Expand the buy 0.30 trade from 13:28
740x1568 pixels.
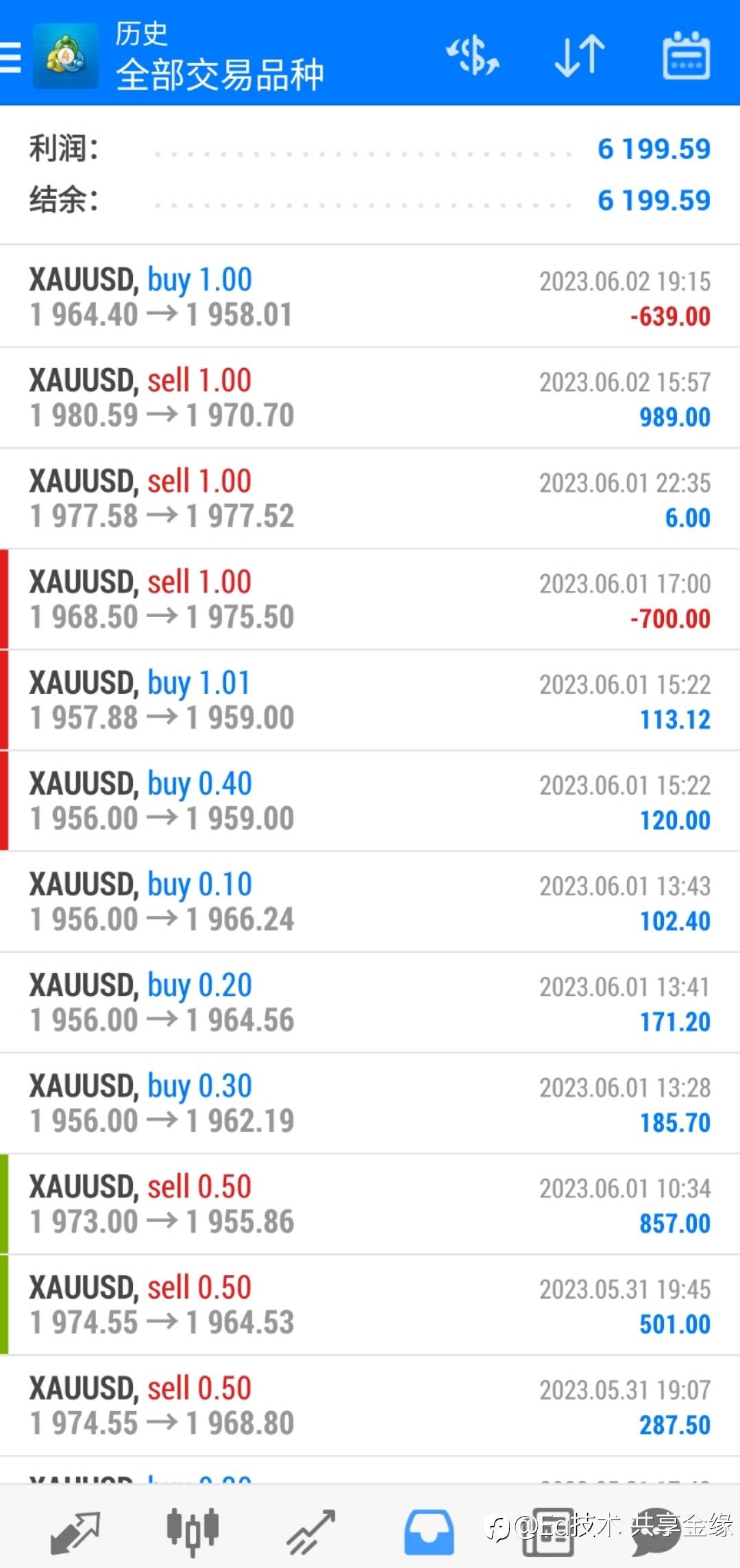coord(370,1103)
